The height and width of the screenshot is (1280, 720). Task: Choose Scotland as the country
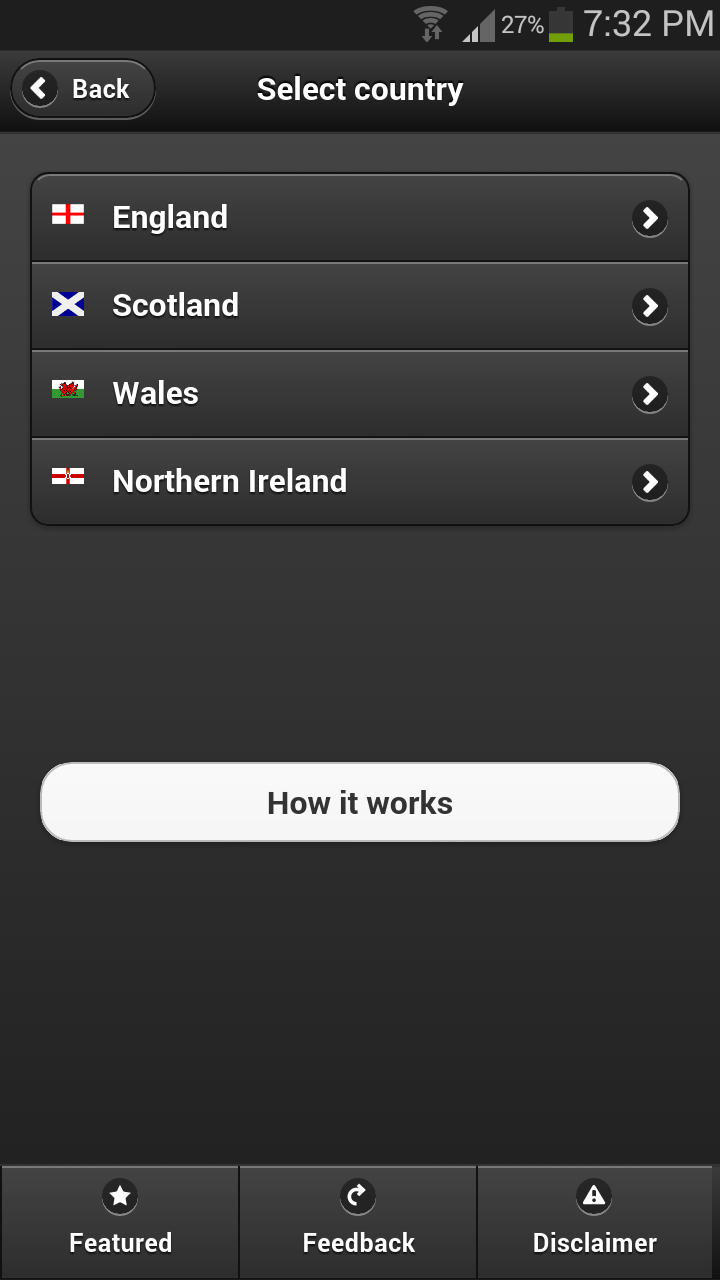[360, 306]
